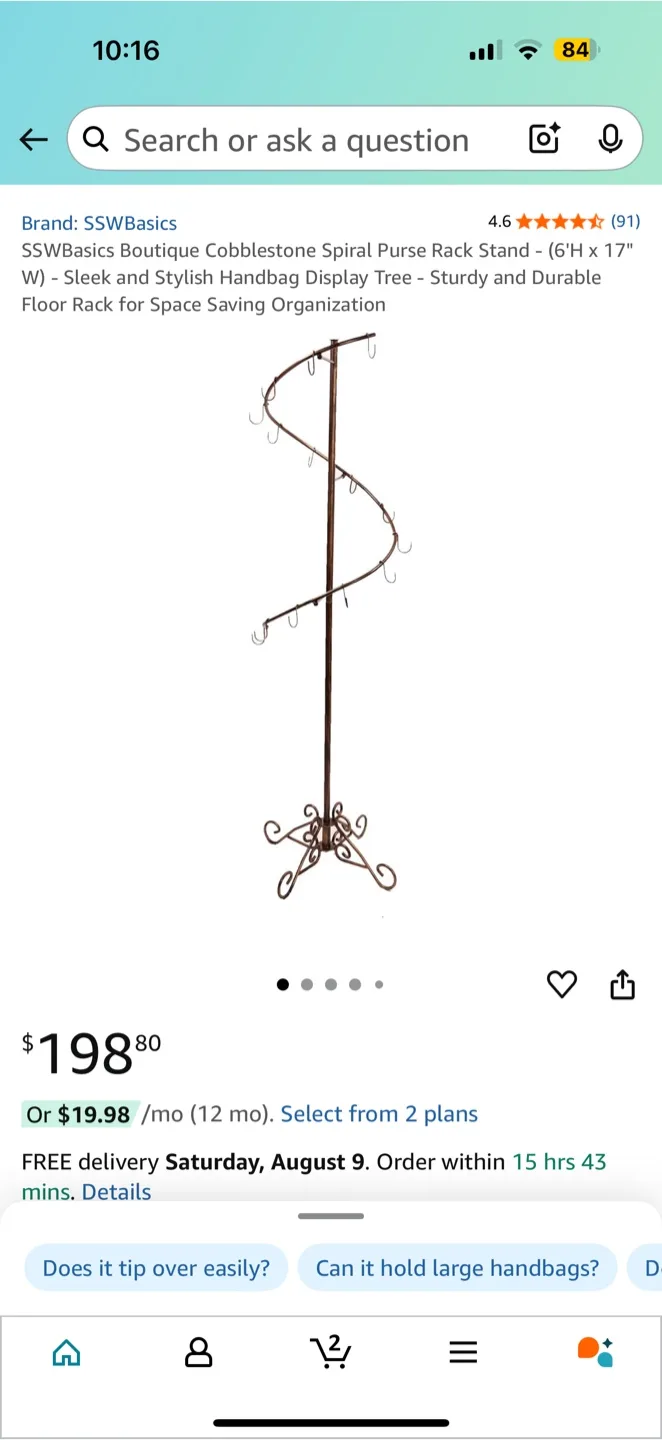Open delivery Details link
The height and width of the screenshot is (1440, 662).
(x=116, y=1192)
